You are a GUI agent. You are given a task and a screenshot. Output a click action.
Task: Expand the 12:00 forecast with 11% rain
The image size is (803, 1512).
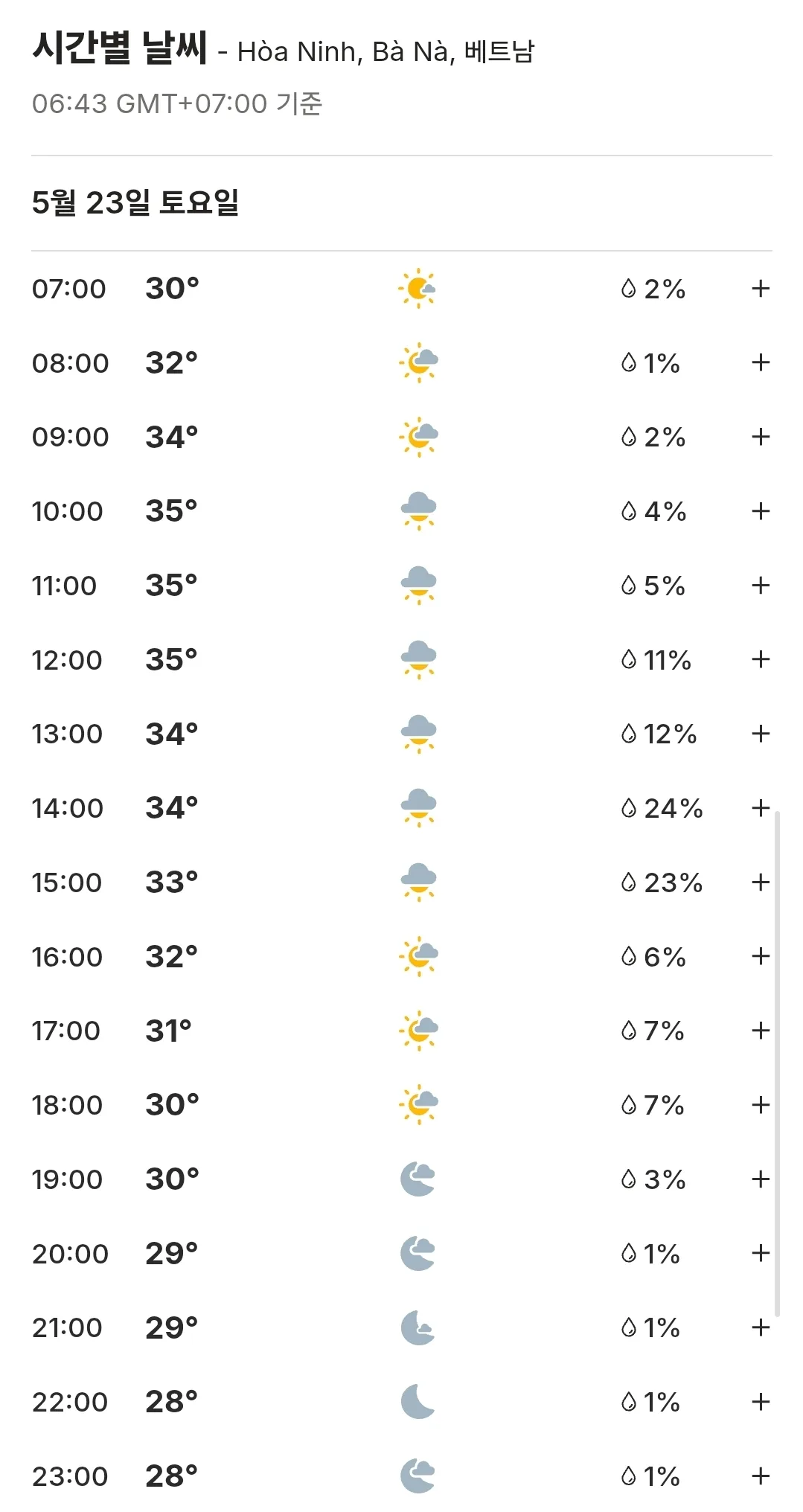[760, 659]
